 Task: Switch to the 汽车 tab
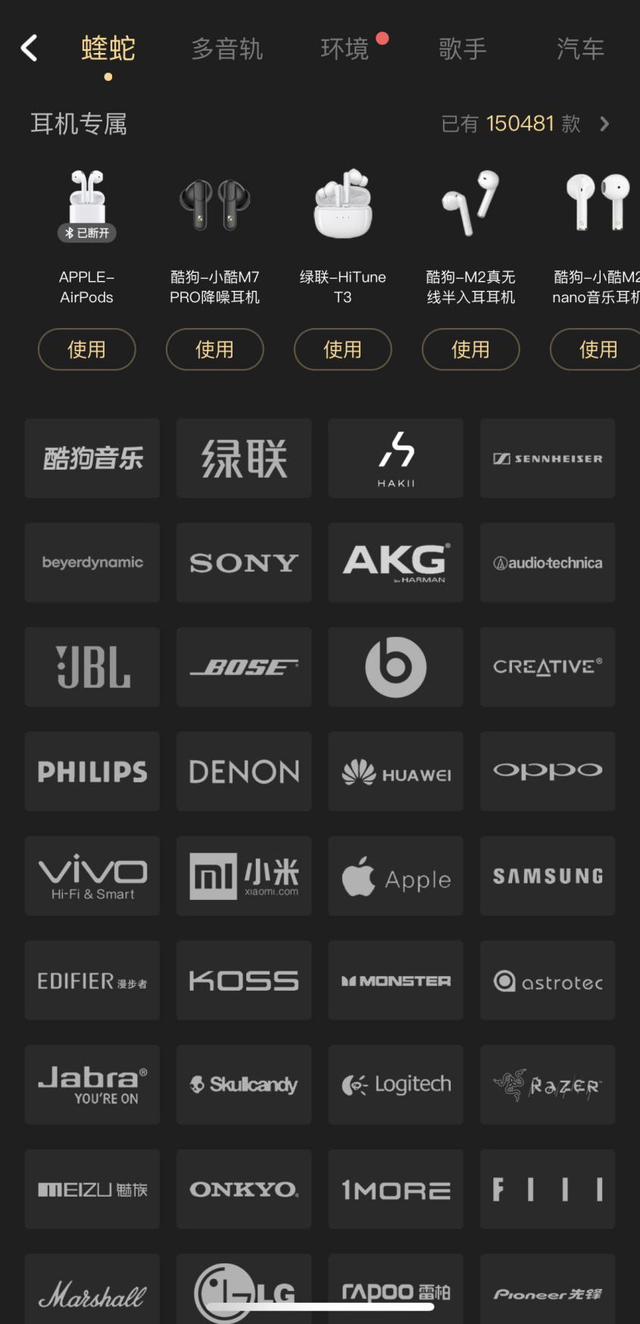pyautogui.click(x=580, y=49)
